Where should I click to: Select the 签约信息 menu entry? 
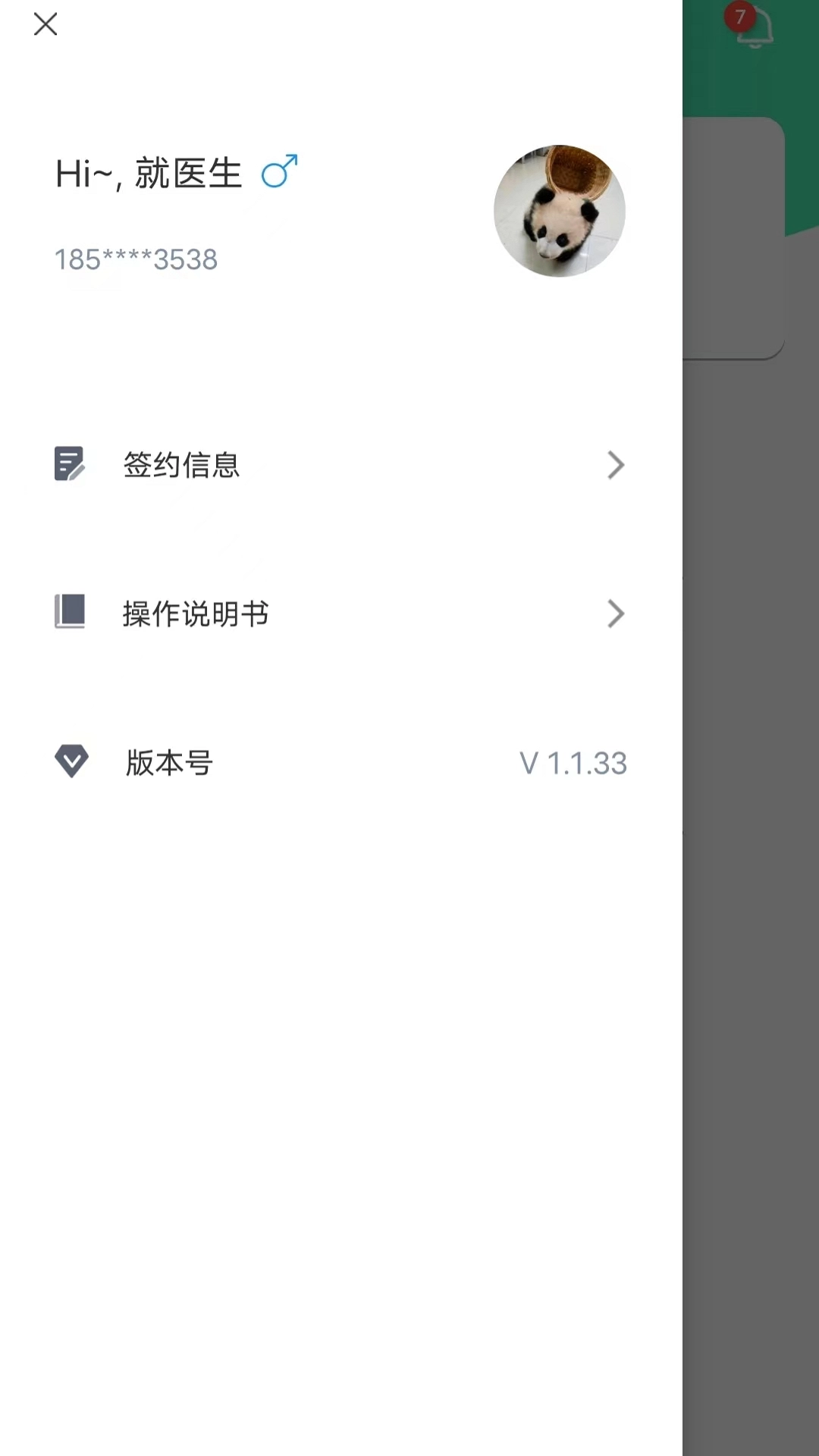tap(181, 465)
